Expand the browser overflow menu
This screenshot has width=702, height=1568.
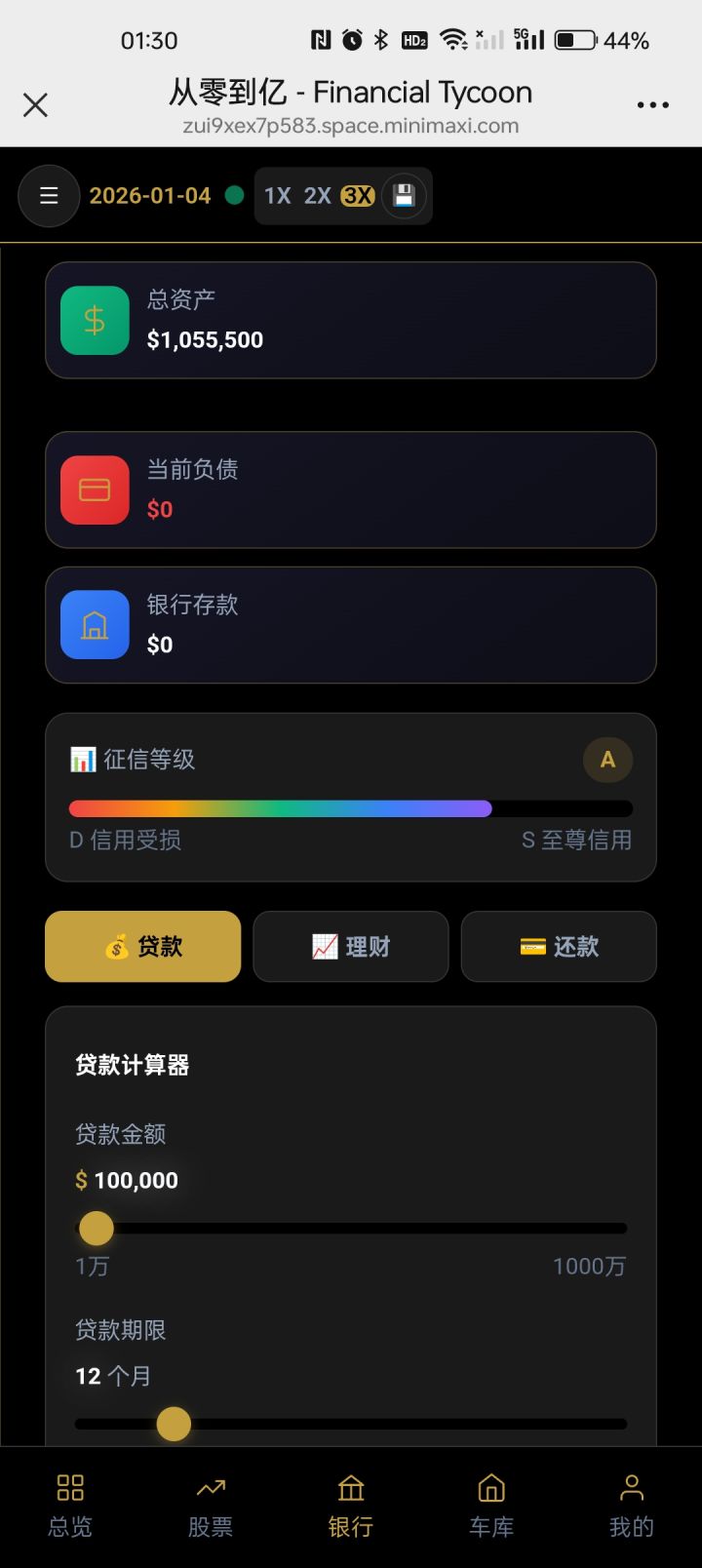coord(651,104)
